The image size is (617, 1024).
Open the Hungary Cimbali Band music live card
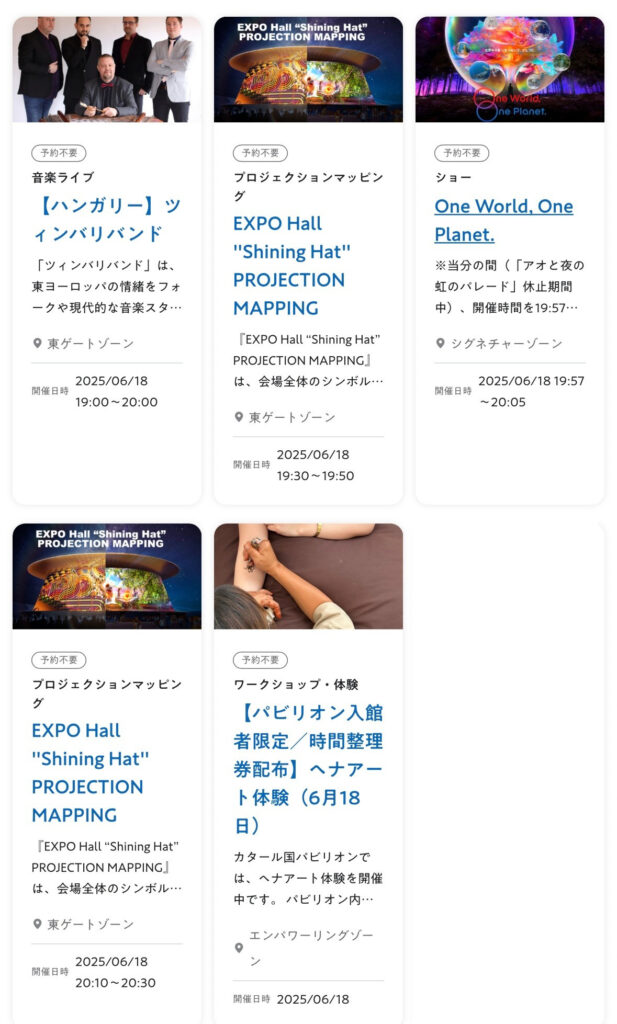(x=106, y=220)
